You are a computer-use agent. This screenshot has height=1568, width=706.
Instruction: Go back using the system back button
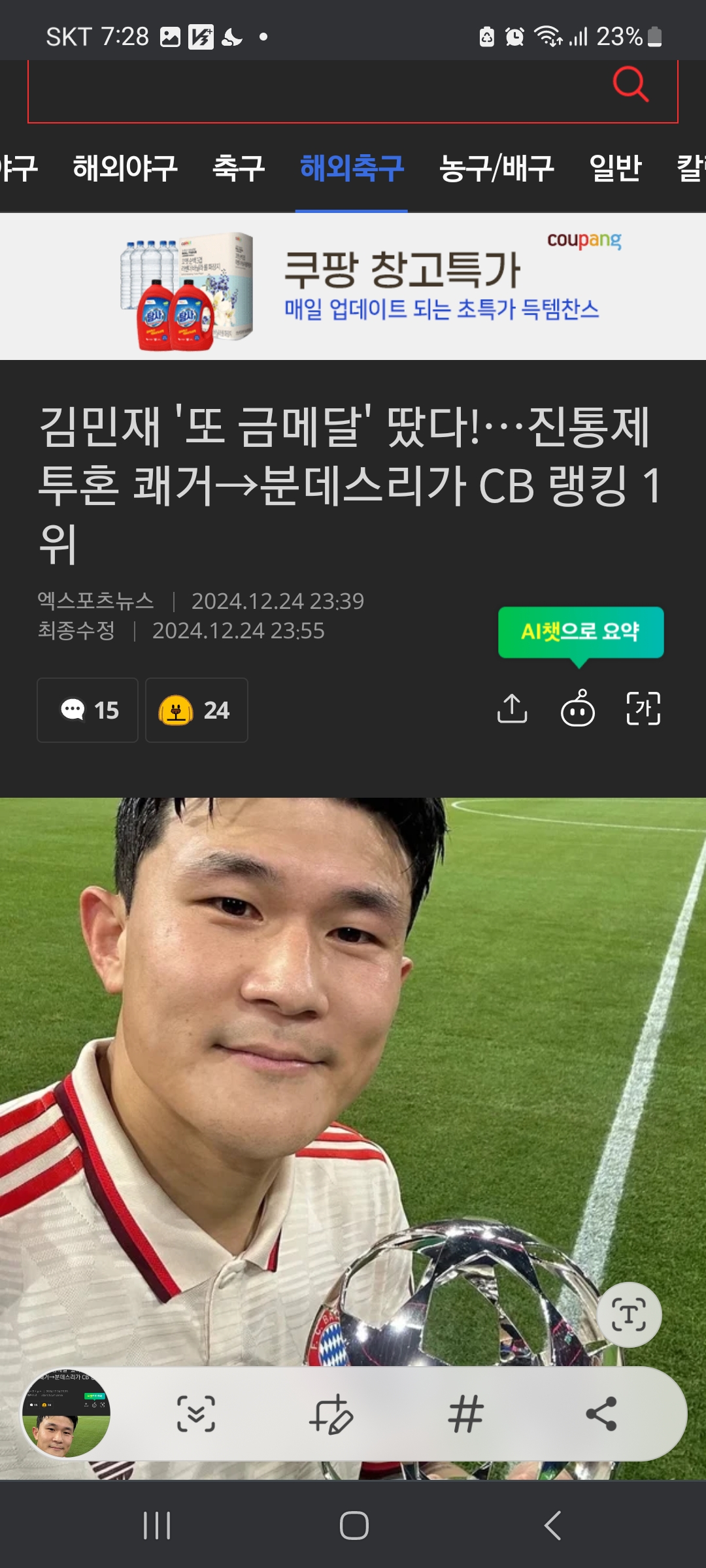click(552, 1526)
